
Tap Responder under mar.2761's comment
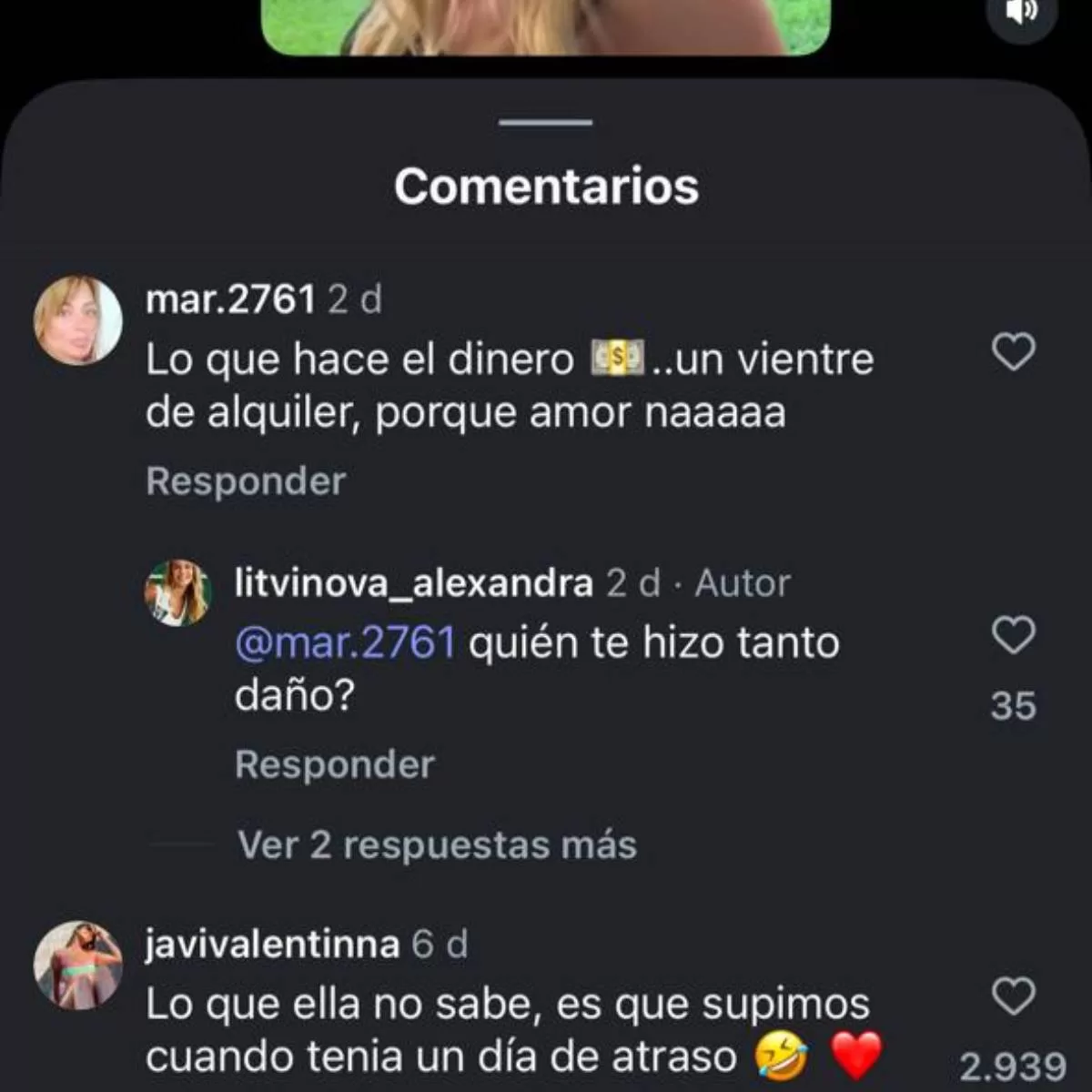click(246, 481)
